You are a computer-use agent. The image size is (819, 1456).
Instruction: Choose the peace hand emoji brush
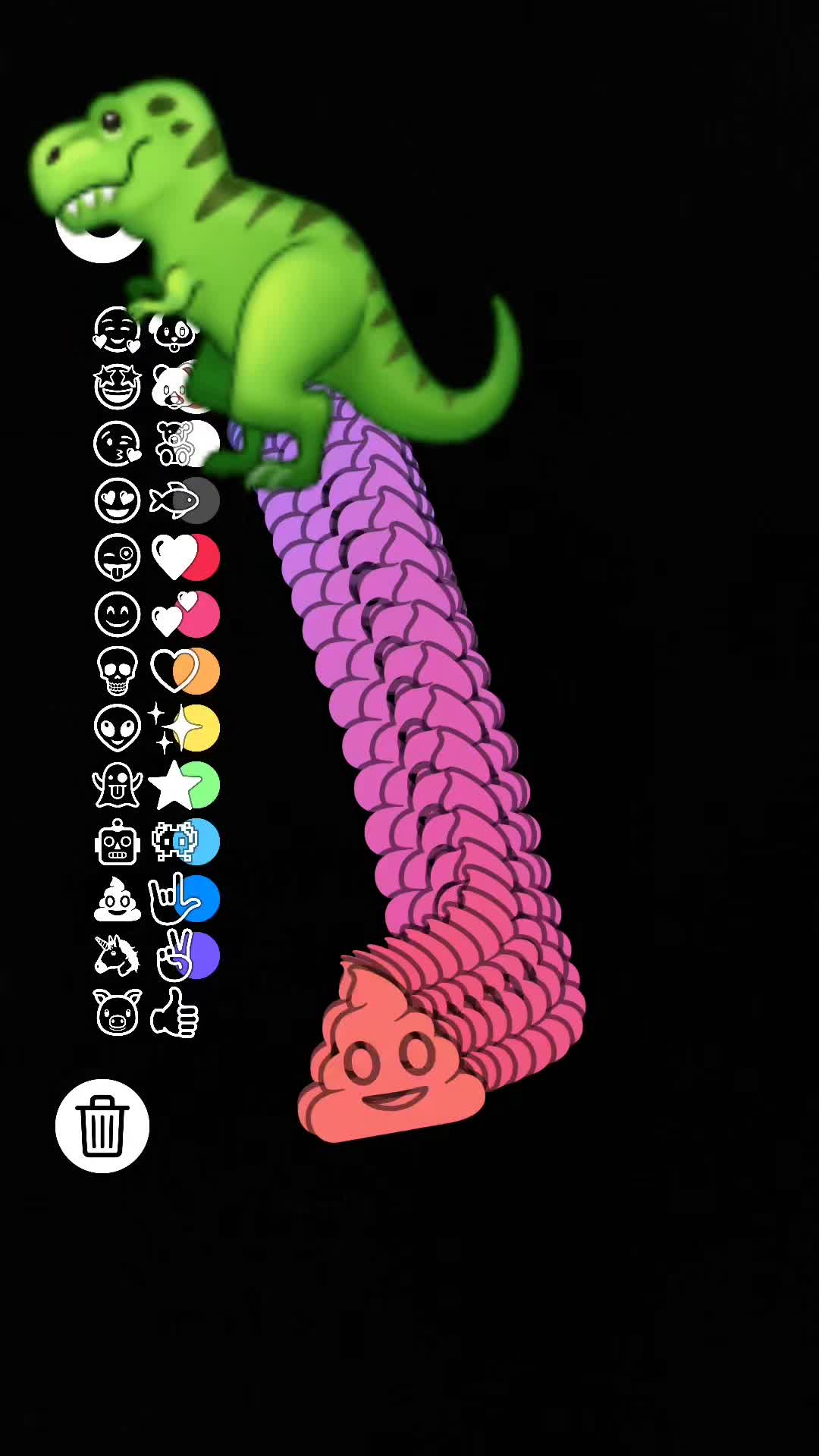click(174, 955)
